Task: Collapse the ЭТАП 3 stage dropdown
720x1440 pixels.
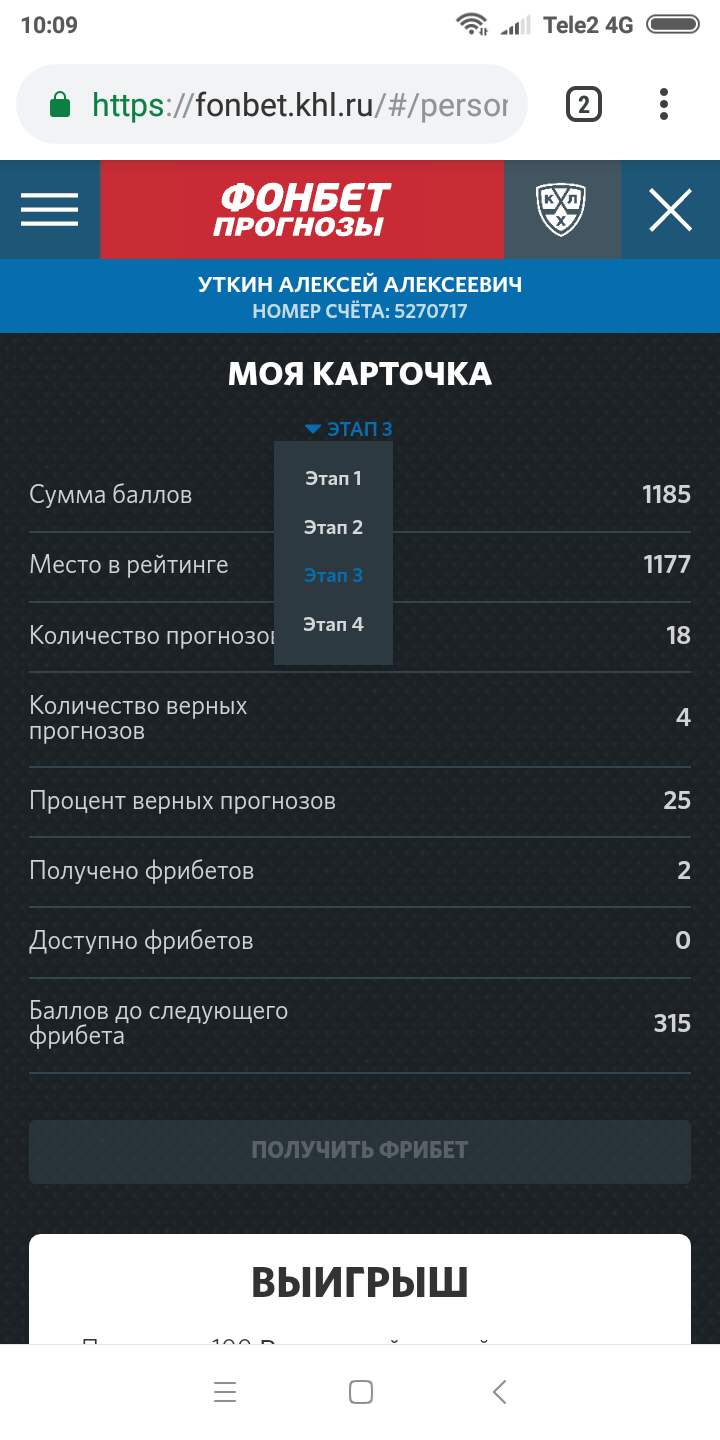Action: 349,429
